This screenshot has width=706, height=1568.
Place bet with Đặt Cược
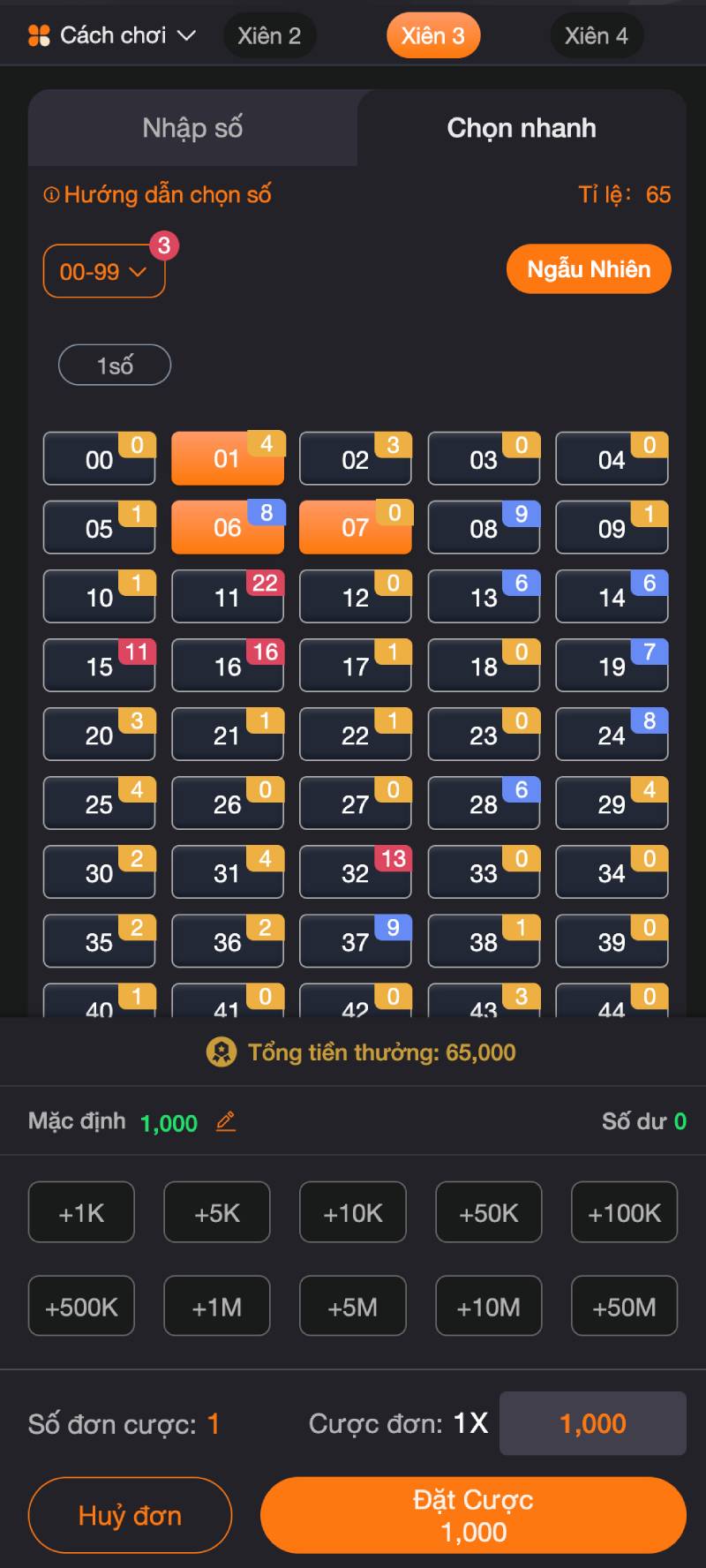point(473,1515)
